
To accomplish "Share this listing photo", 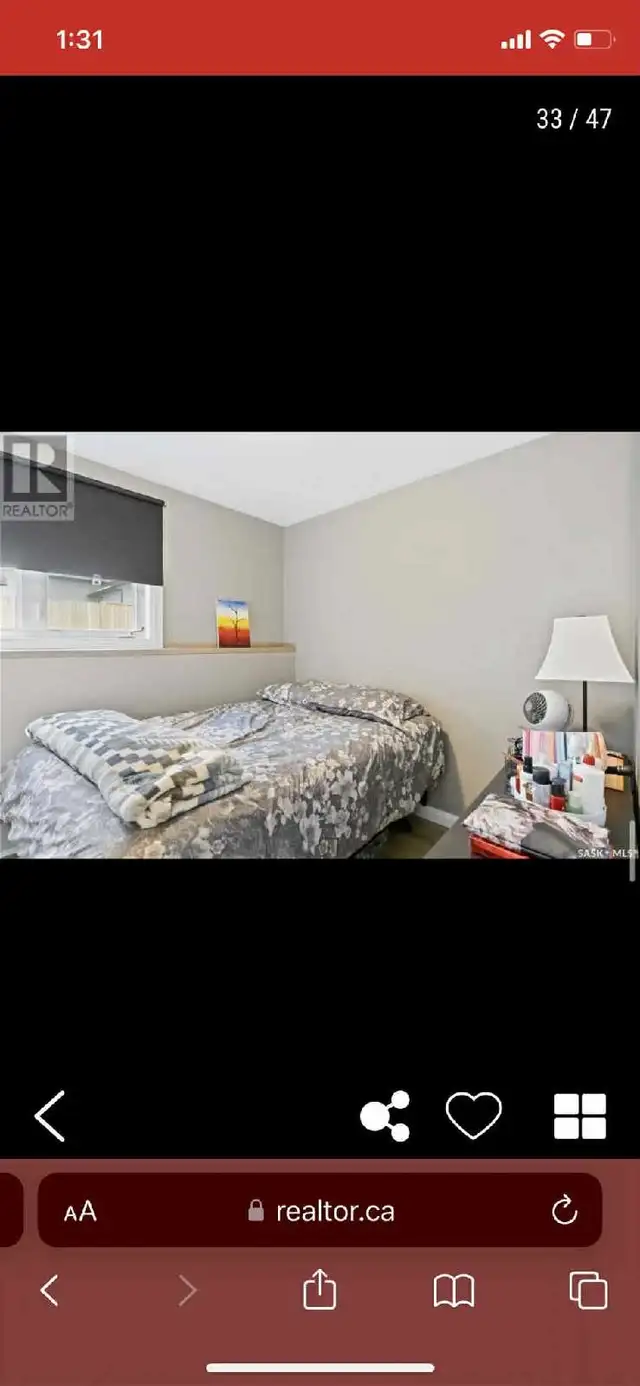I will [385, 1116].
